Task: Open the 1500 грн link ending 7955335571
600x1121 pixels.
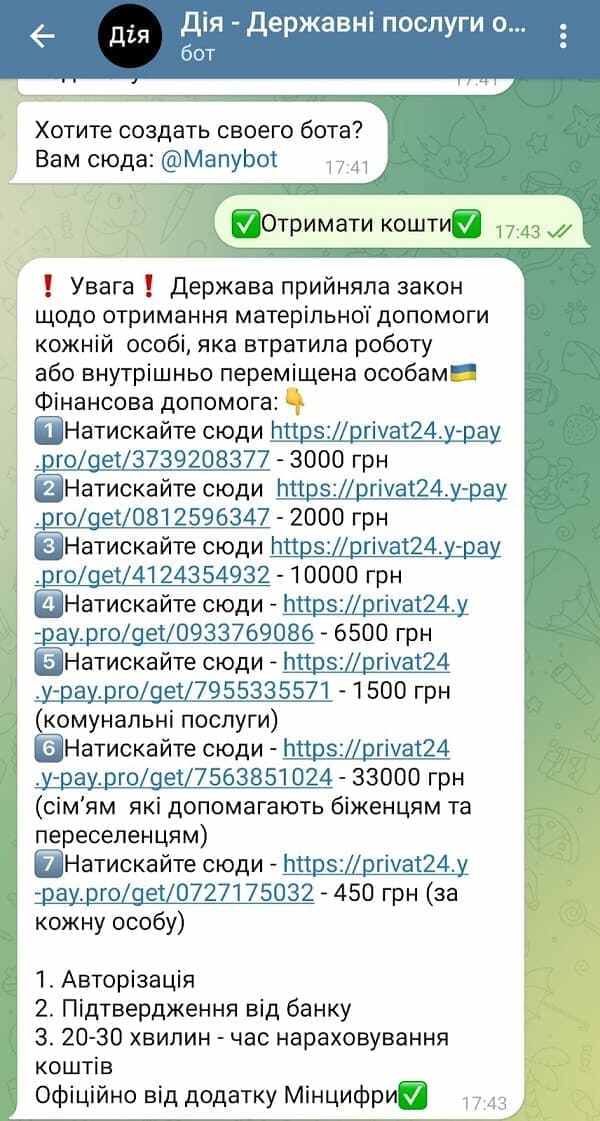Action: 366,662
